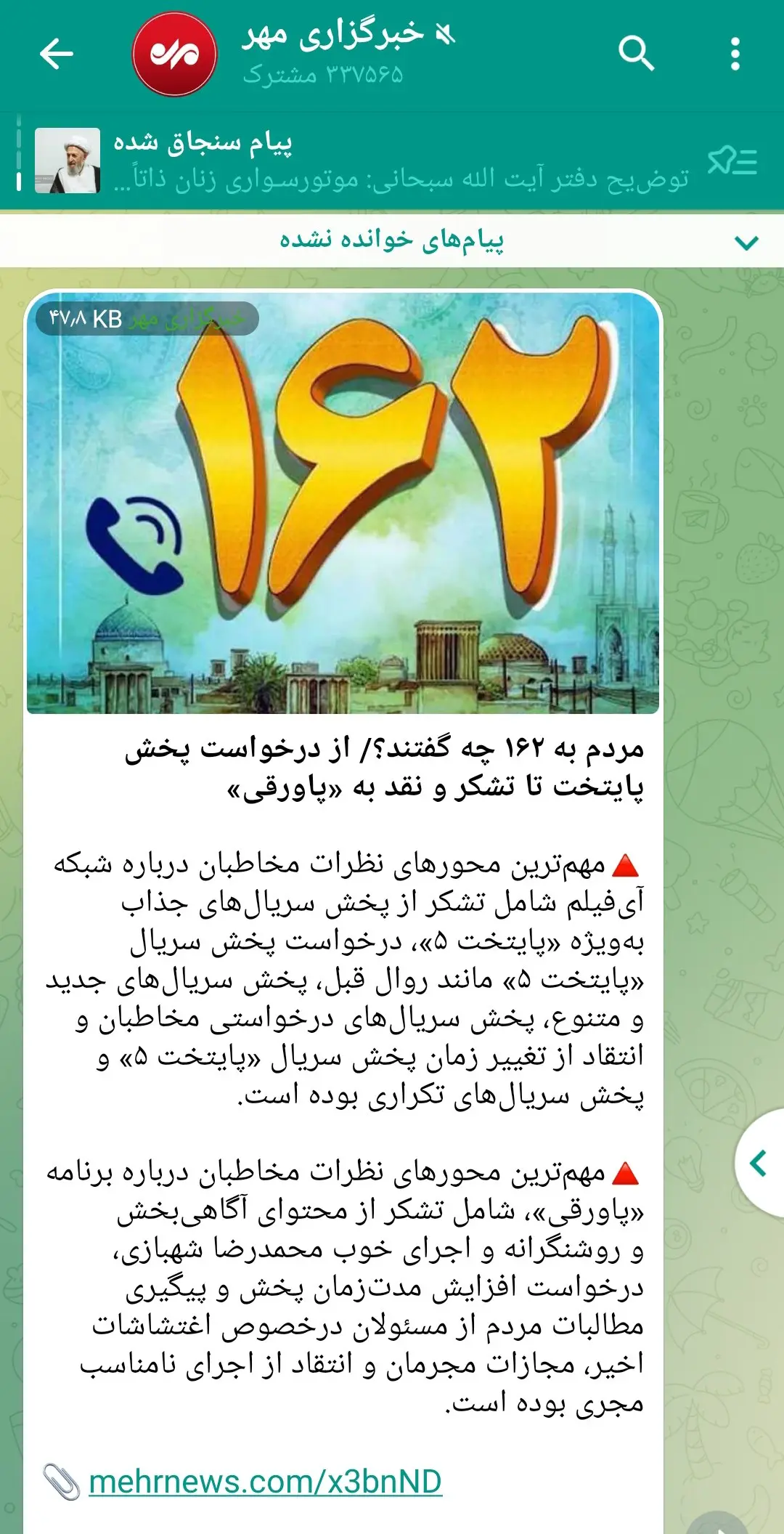Image resolution: width=784 pixels, height=1534 pixels.
Task: Search within this channel
Action: coord(636,54)
